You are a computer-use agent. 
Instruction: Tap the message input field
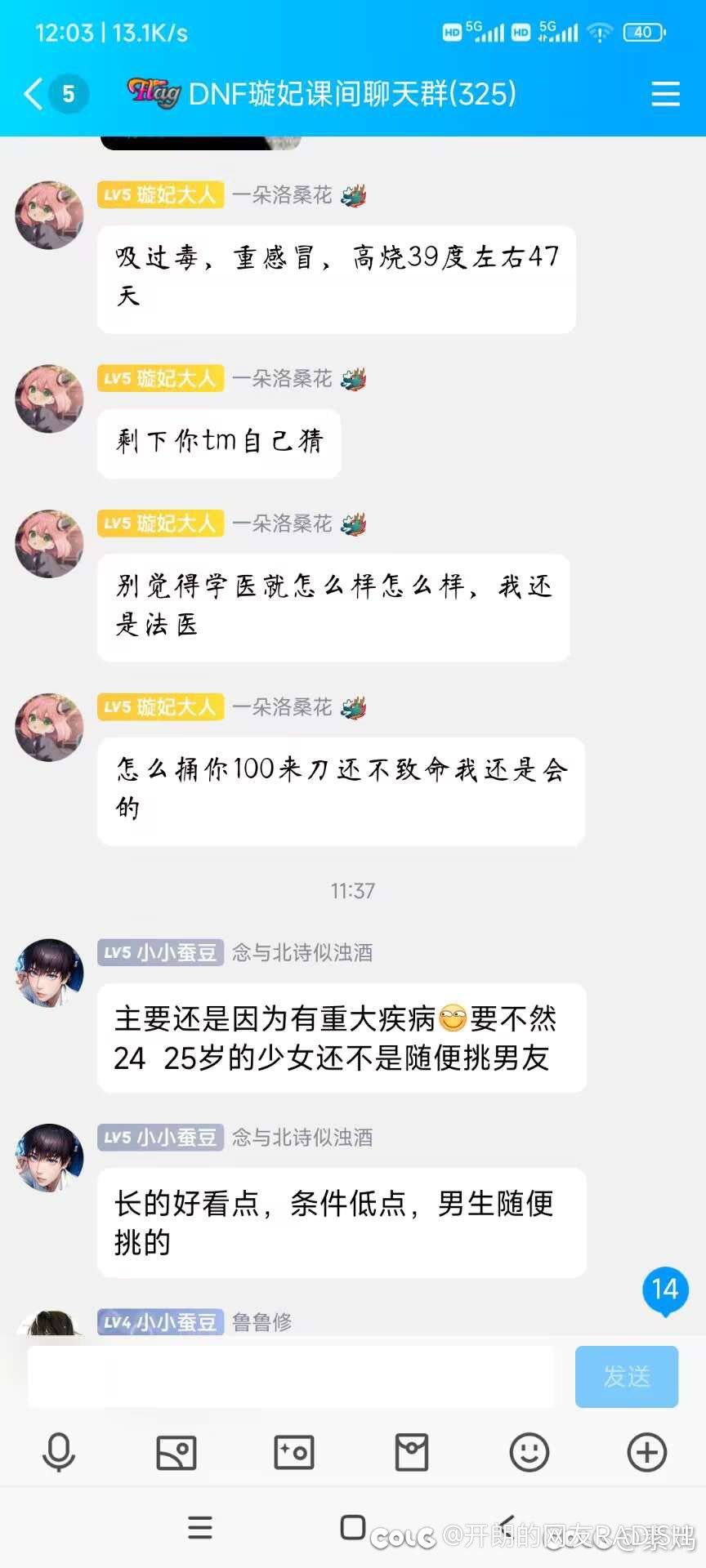pyautogui.click(x=291, y=1377)
